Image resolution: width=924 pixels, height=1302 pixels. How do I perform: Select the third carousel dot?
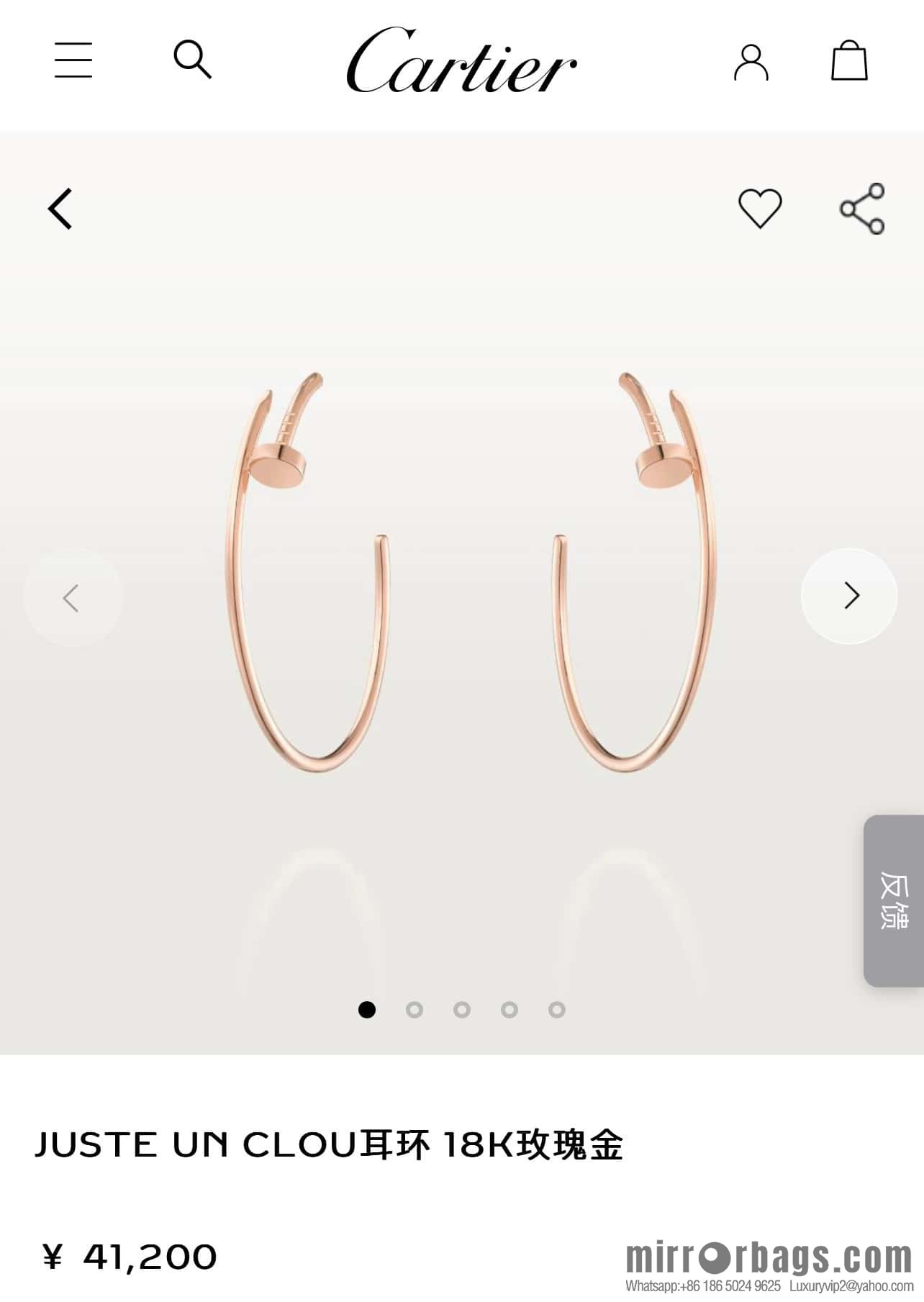pos(463,1010)
